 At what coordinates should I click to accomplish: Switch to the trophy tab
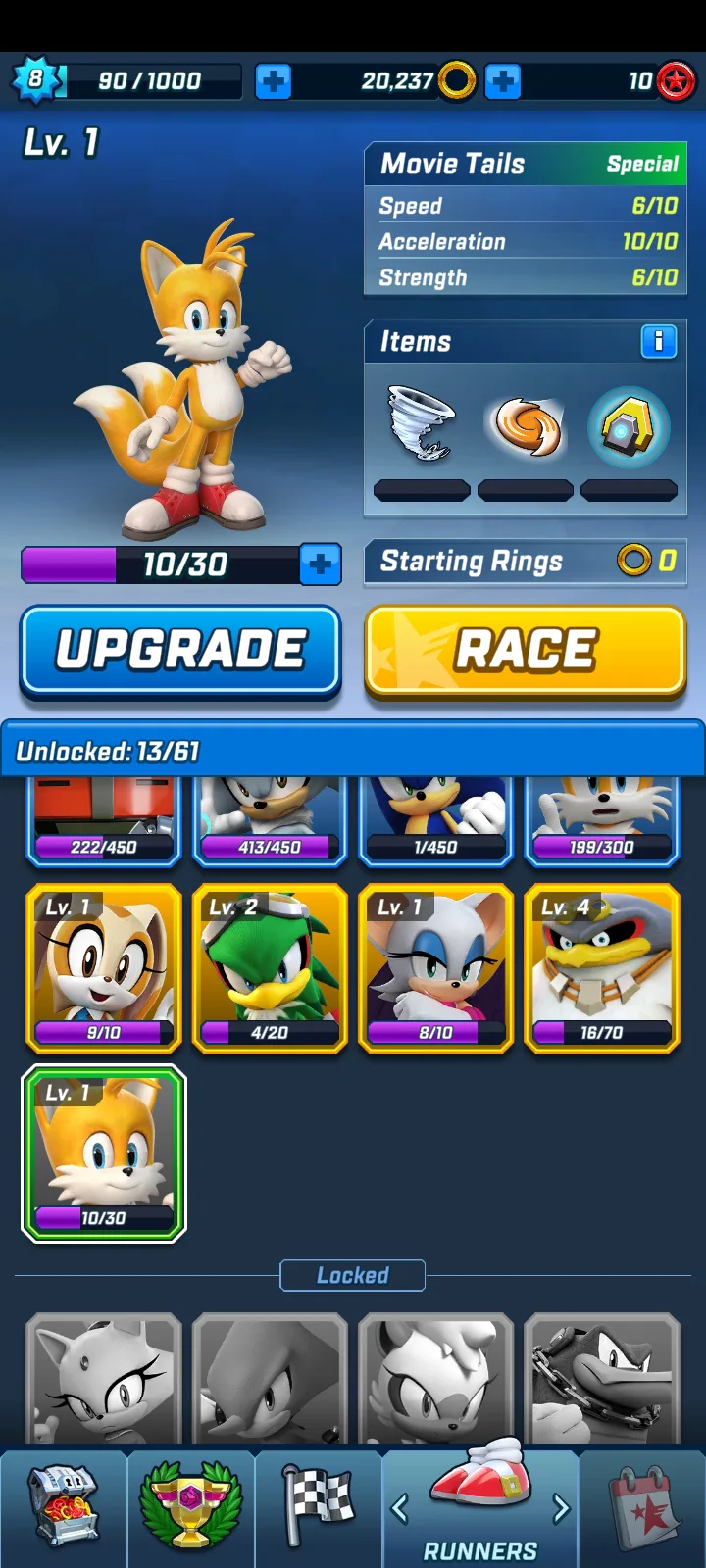coord(190,1507)
